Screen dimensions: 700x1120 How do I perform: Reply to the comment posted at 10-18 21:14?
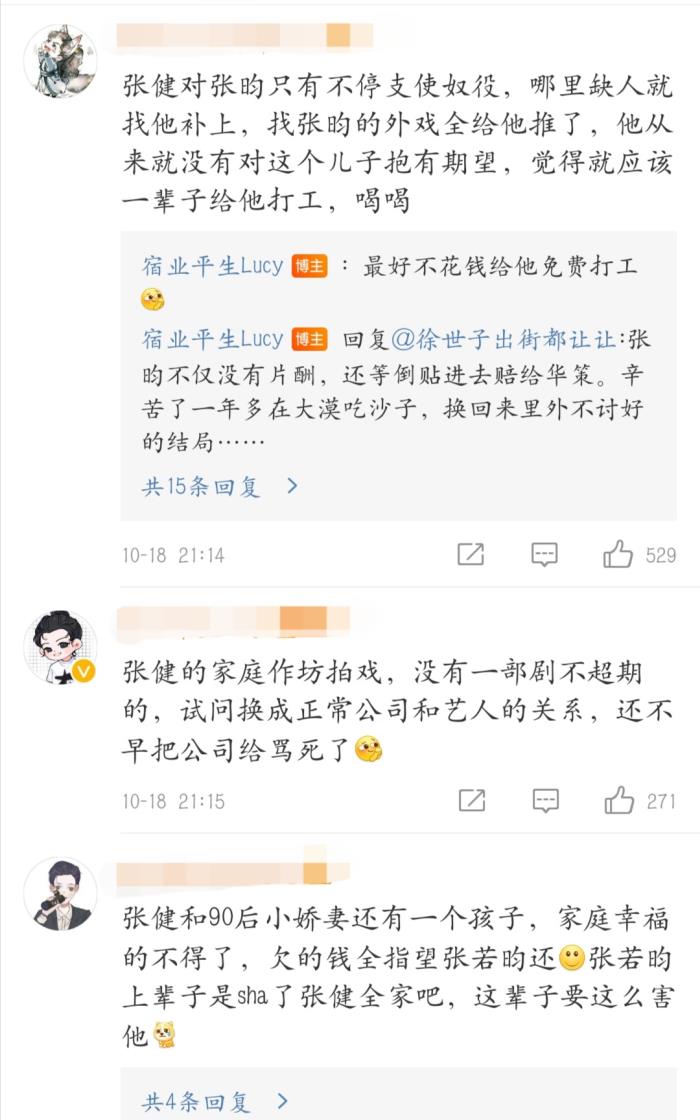tap(544, 554)
